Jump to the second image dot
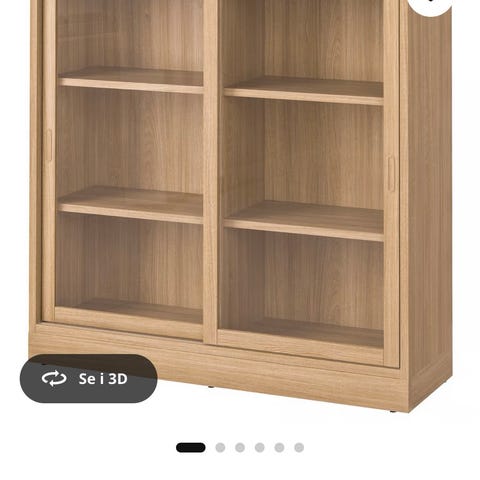 [220, 447]
